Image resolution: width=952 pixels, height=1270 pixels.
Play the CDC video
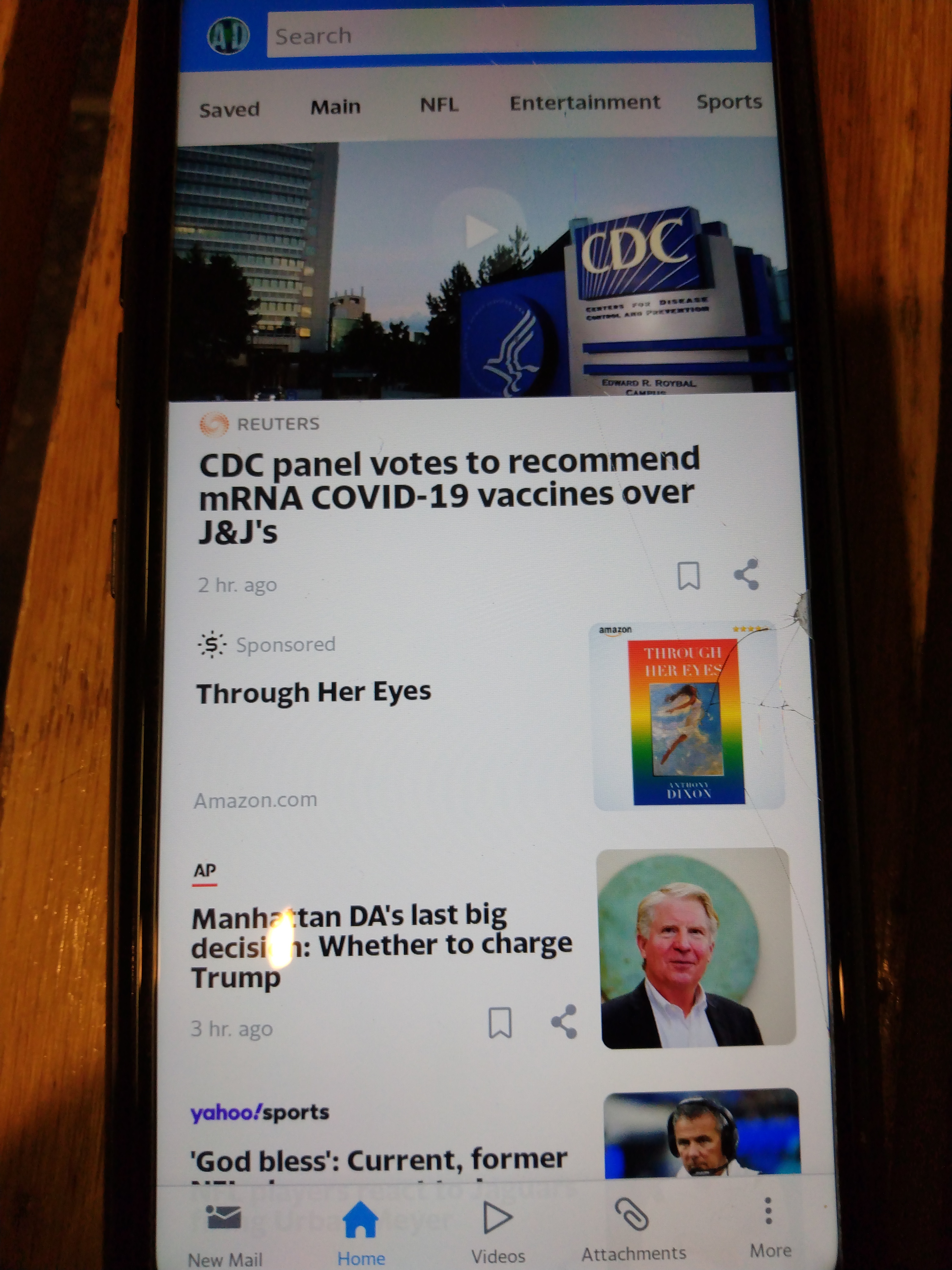pos(480,230)
